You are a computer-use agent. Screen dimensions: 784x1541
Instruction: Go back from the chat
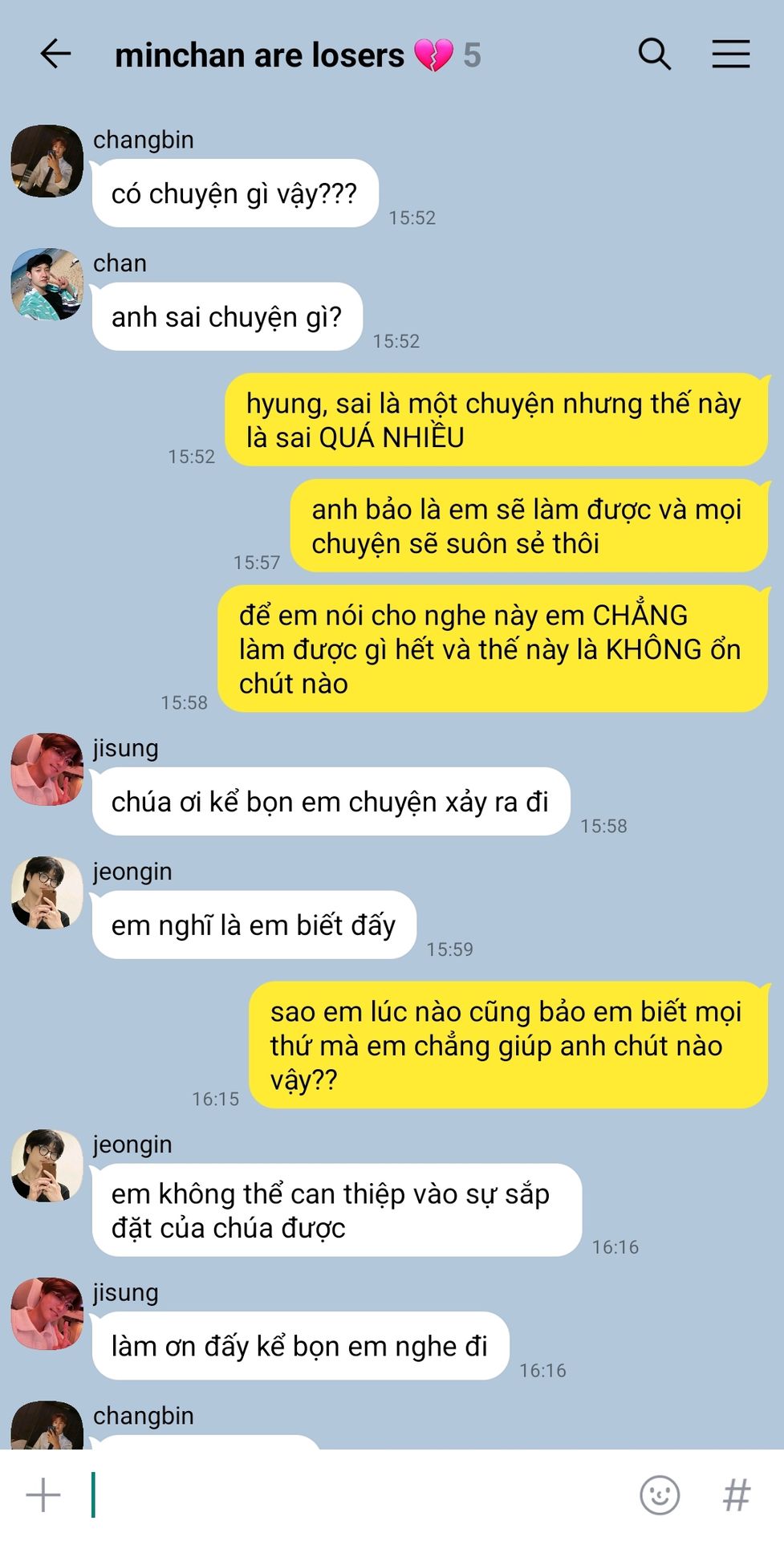55,55
